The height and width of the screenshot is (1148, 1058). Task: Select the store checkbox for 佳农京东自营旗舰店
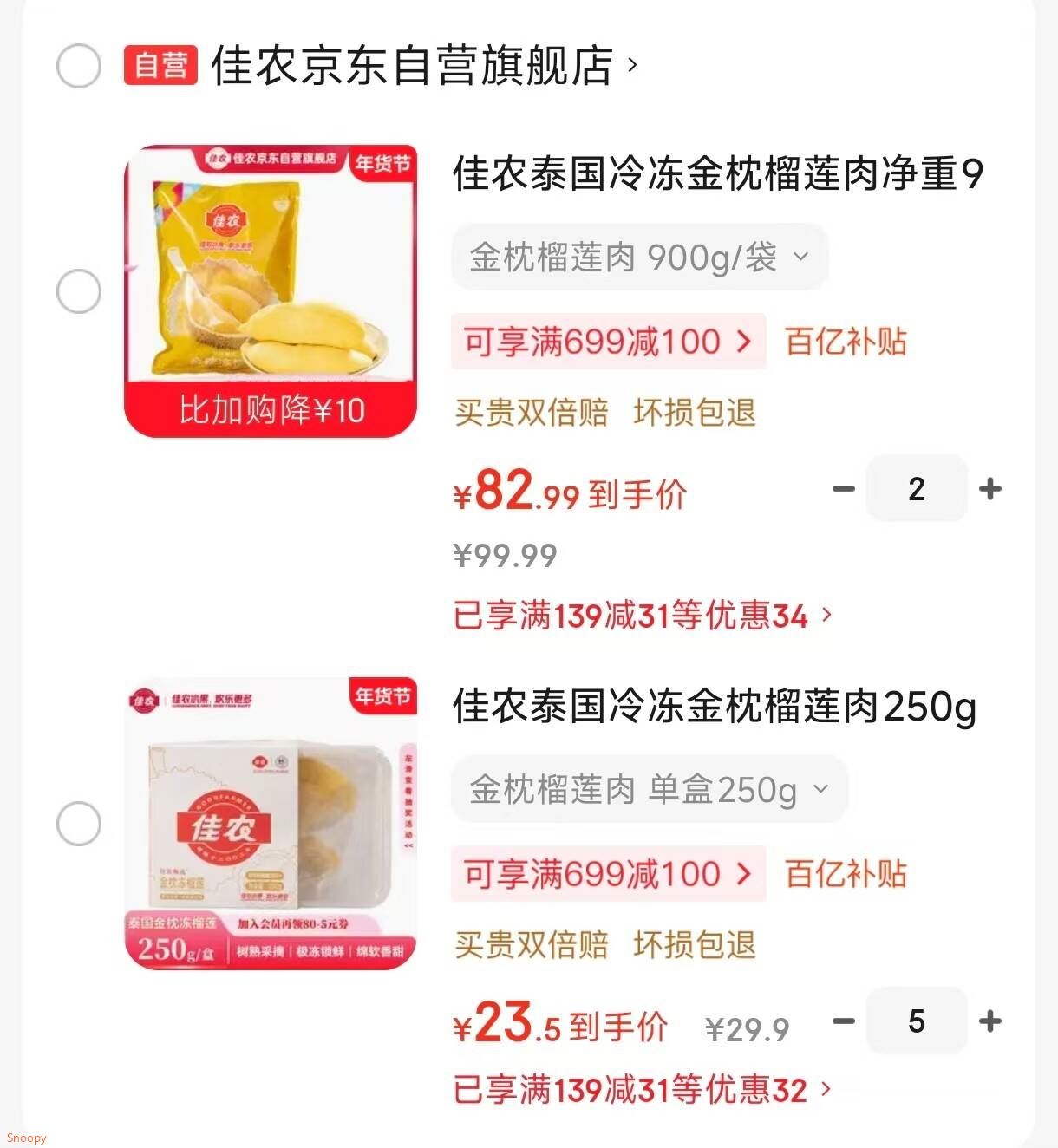pos(78,65)
